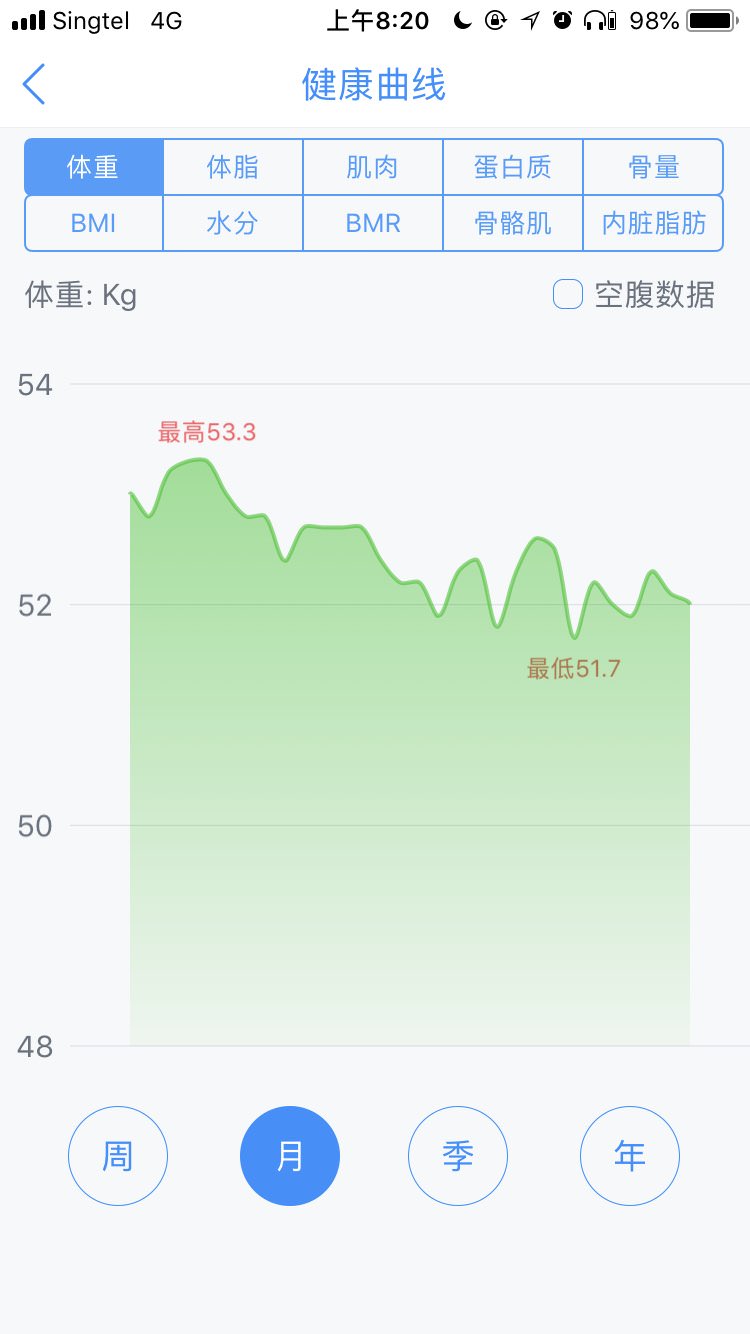Go back using the top-left arrow
The image size is (750, 1334).
click(x=34, y=85)
